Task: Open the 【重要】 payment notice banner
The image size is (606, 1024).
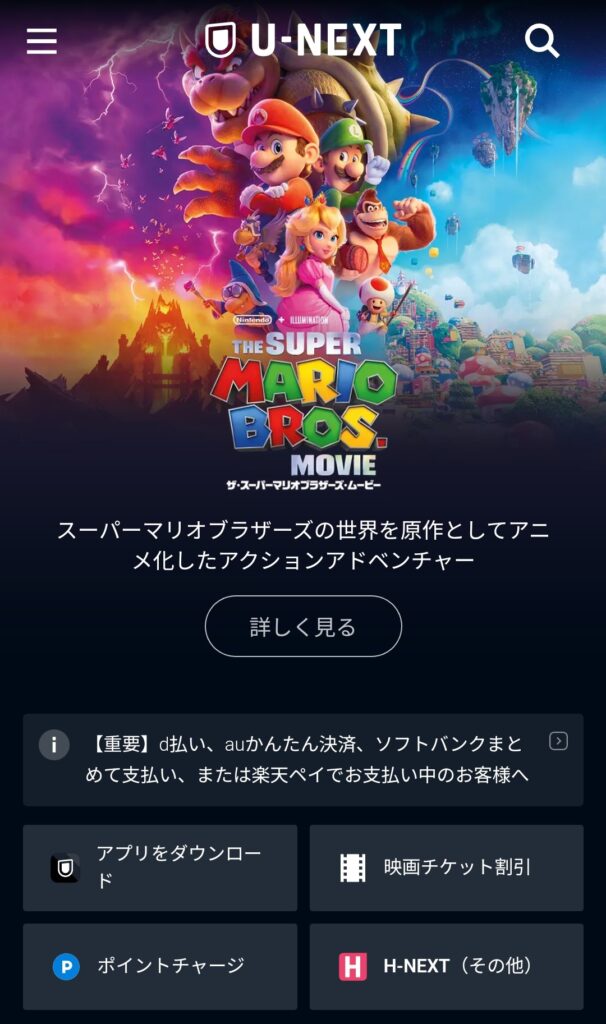Action: (x=302, y=760)
